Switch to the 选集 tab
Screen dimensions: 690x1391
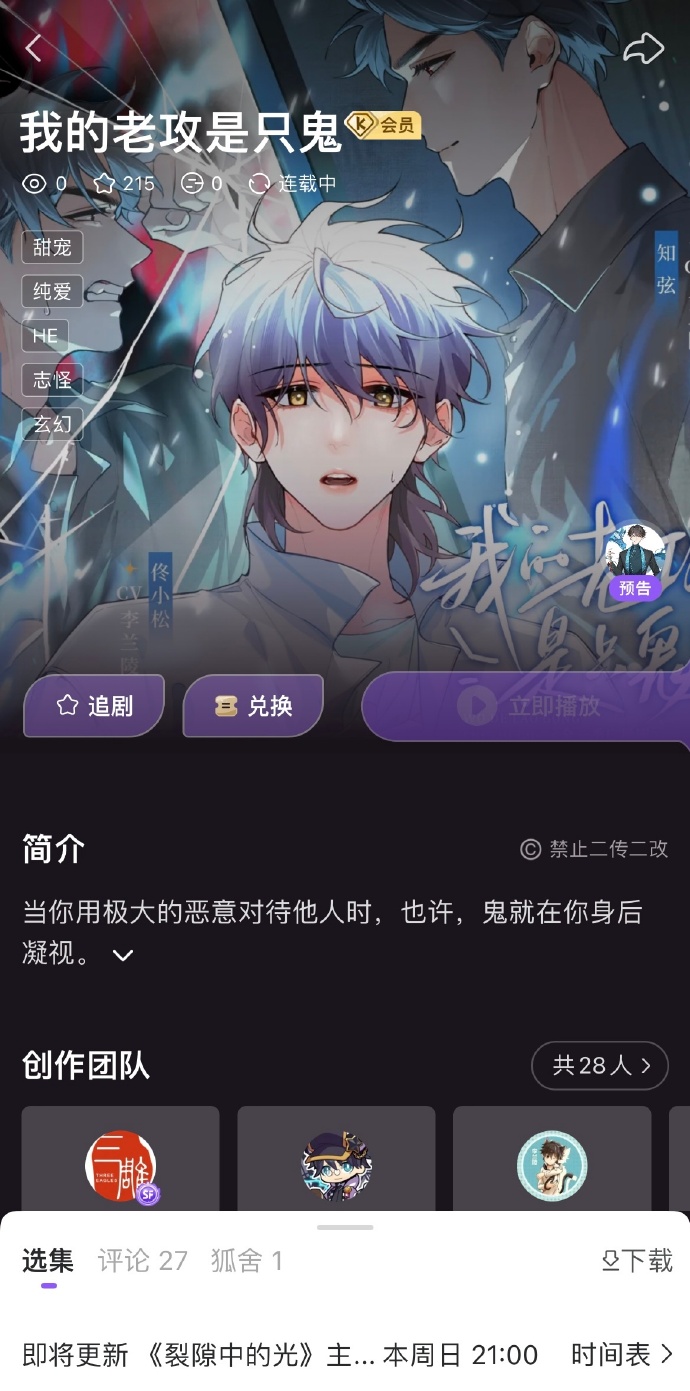48,1260
